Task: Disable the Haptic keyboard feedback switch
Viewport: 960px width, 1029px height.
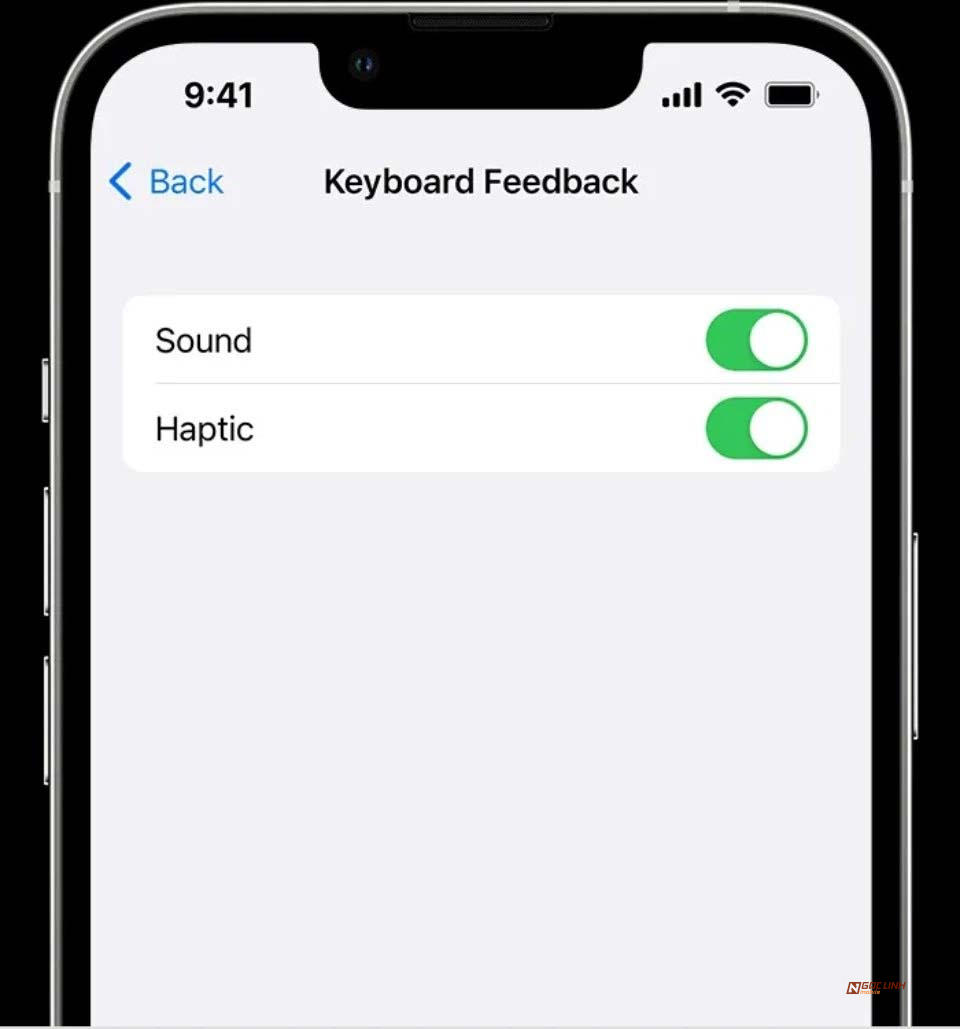Action: pyautogui.click(x=756, y=428)
